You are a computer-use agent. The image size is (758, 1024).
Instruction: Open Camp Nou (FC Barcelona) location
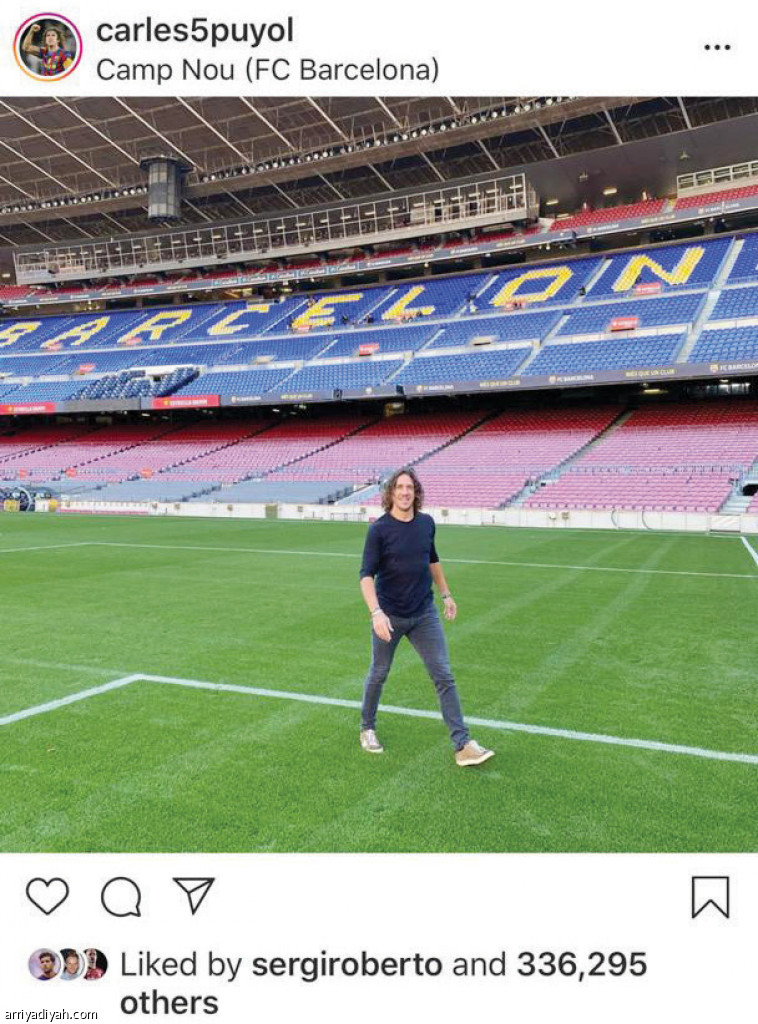point(267,70)
